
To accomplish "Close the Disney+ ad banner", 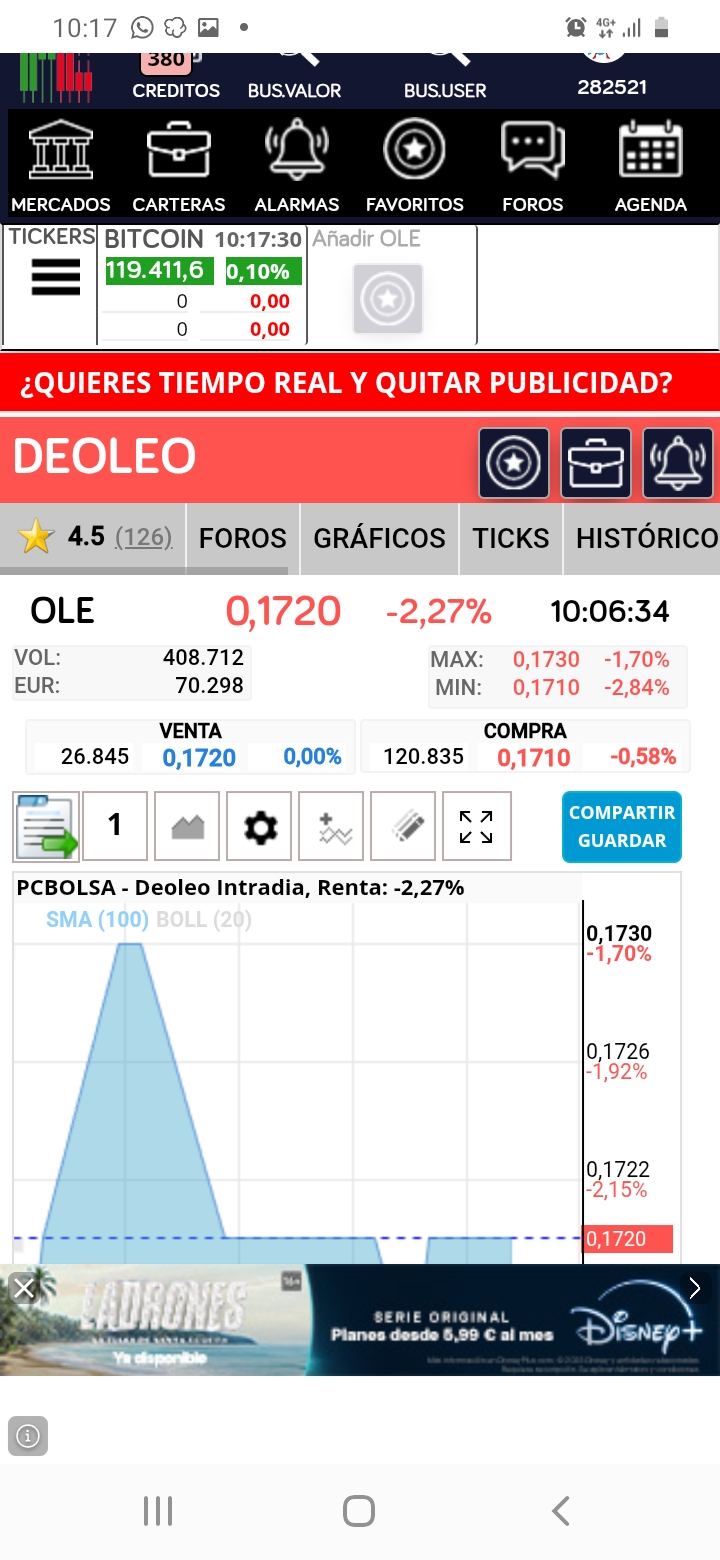I will pos(24,1288).
